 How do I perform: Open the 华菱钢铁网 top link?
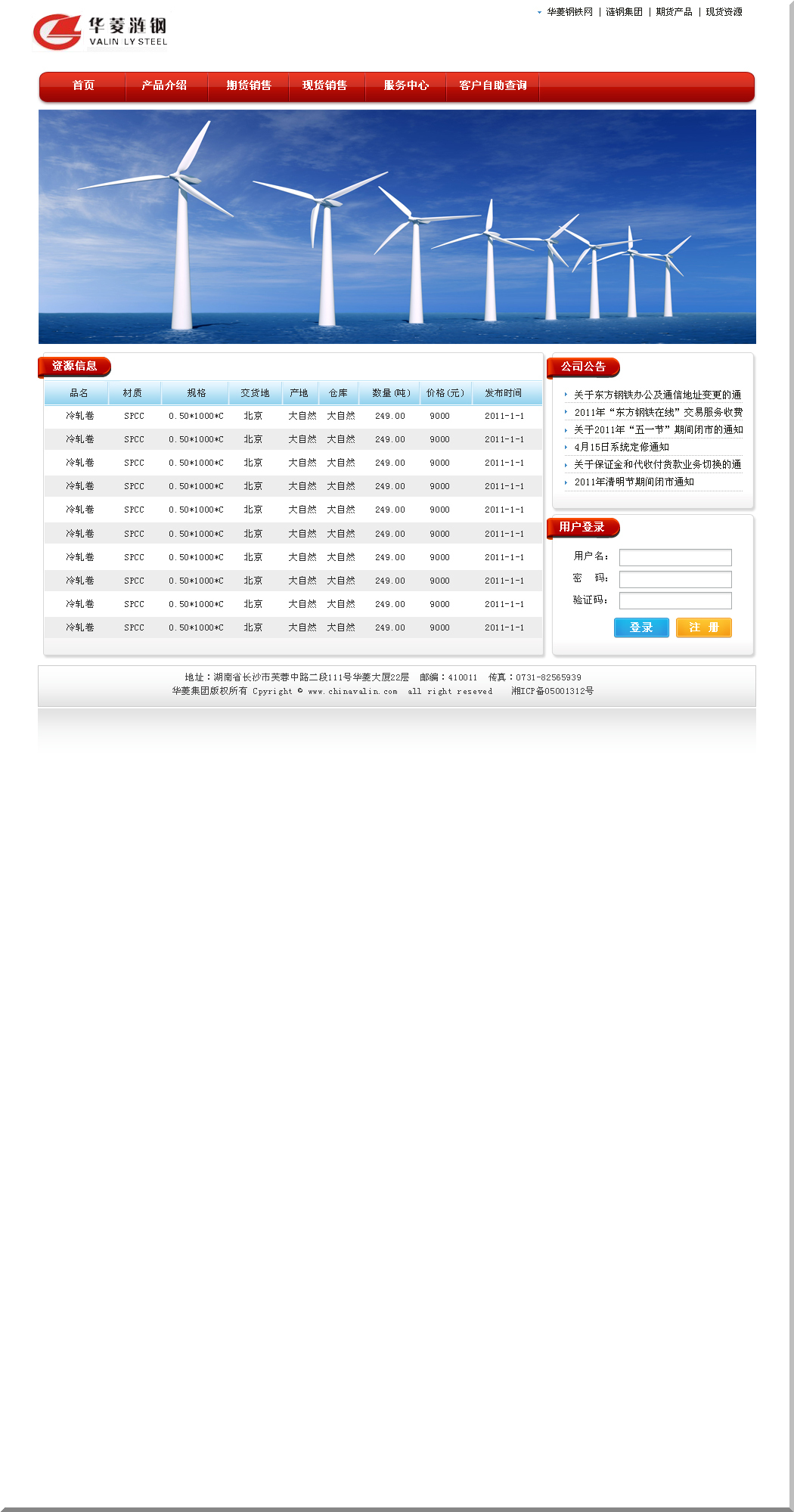click(569, 12)
